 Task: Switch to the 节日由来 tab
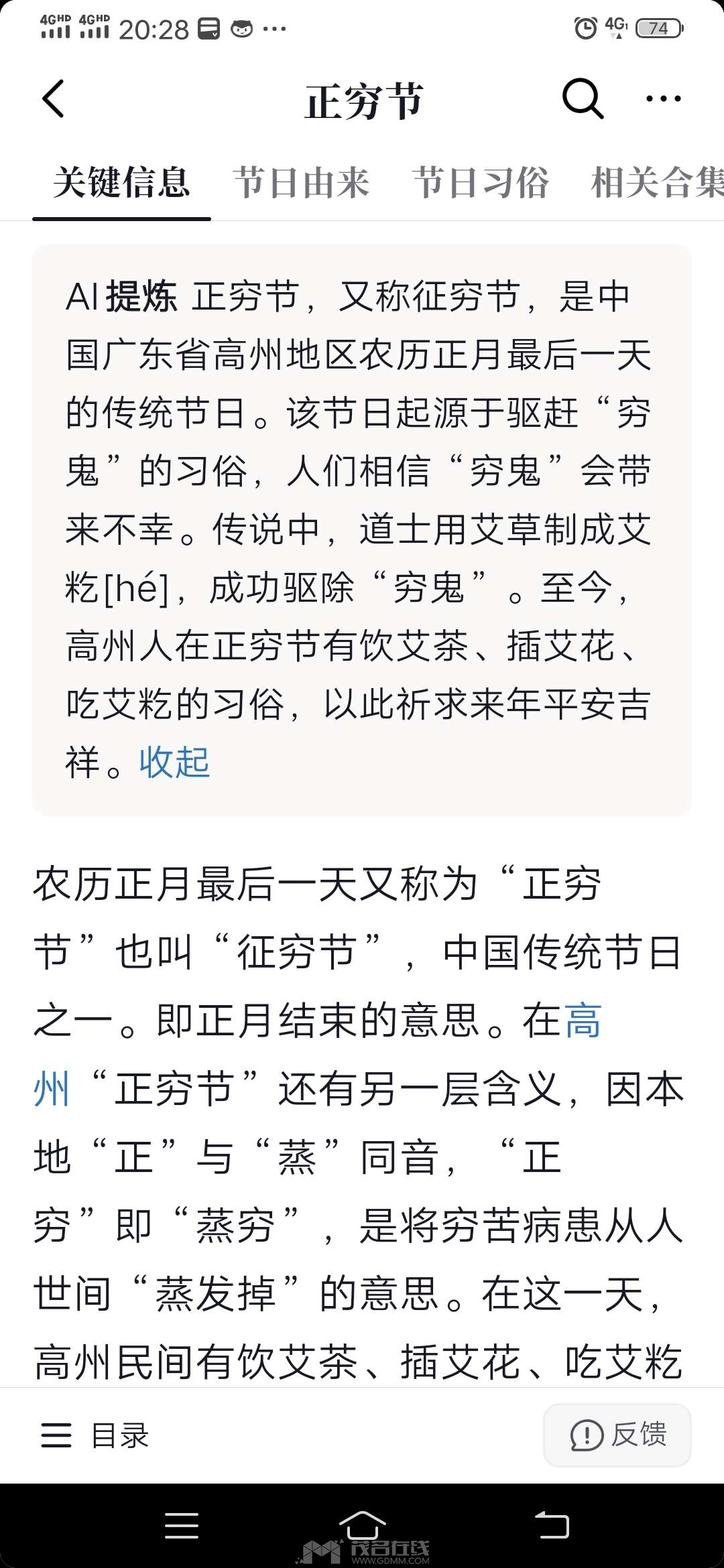(x=301, y=182)
